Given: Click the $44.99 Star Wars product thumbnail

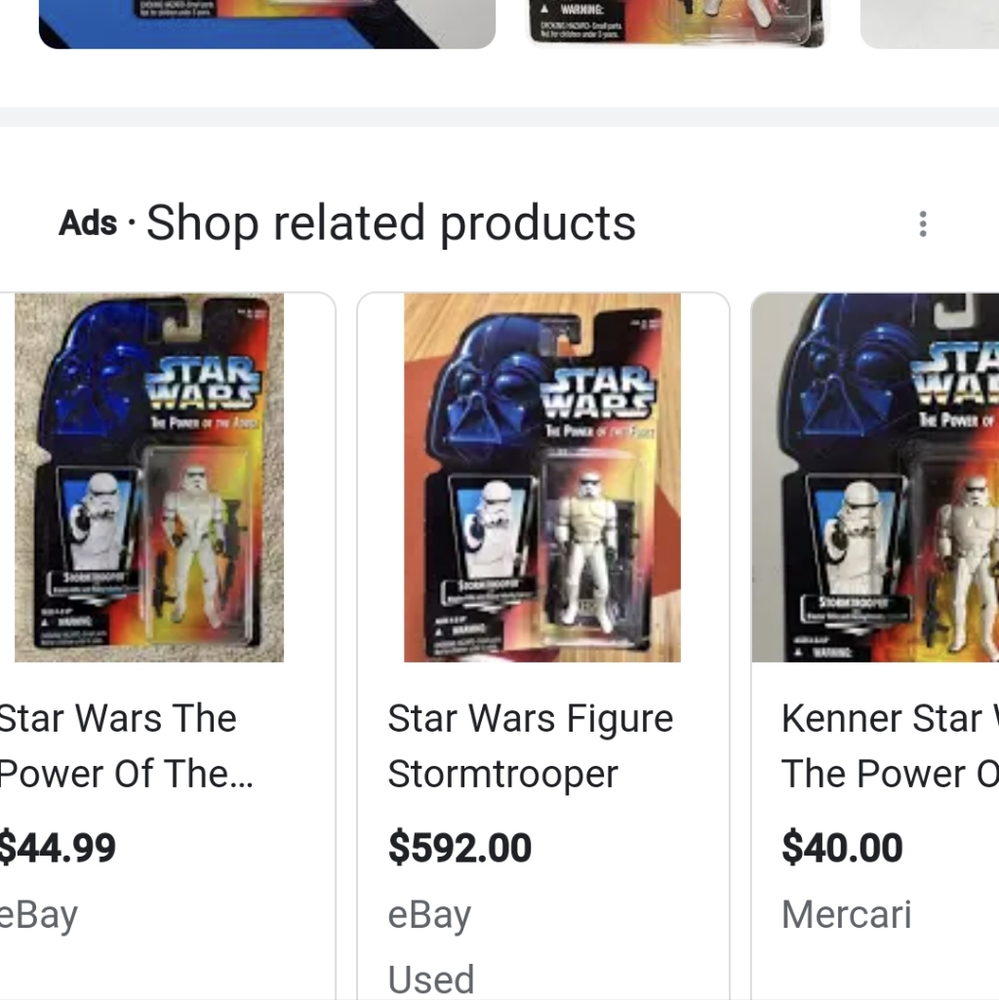Looking at the screenshot, I should [148, 477].
